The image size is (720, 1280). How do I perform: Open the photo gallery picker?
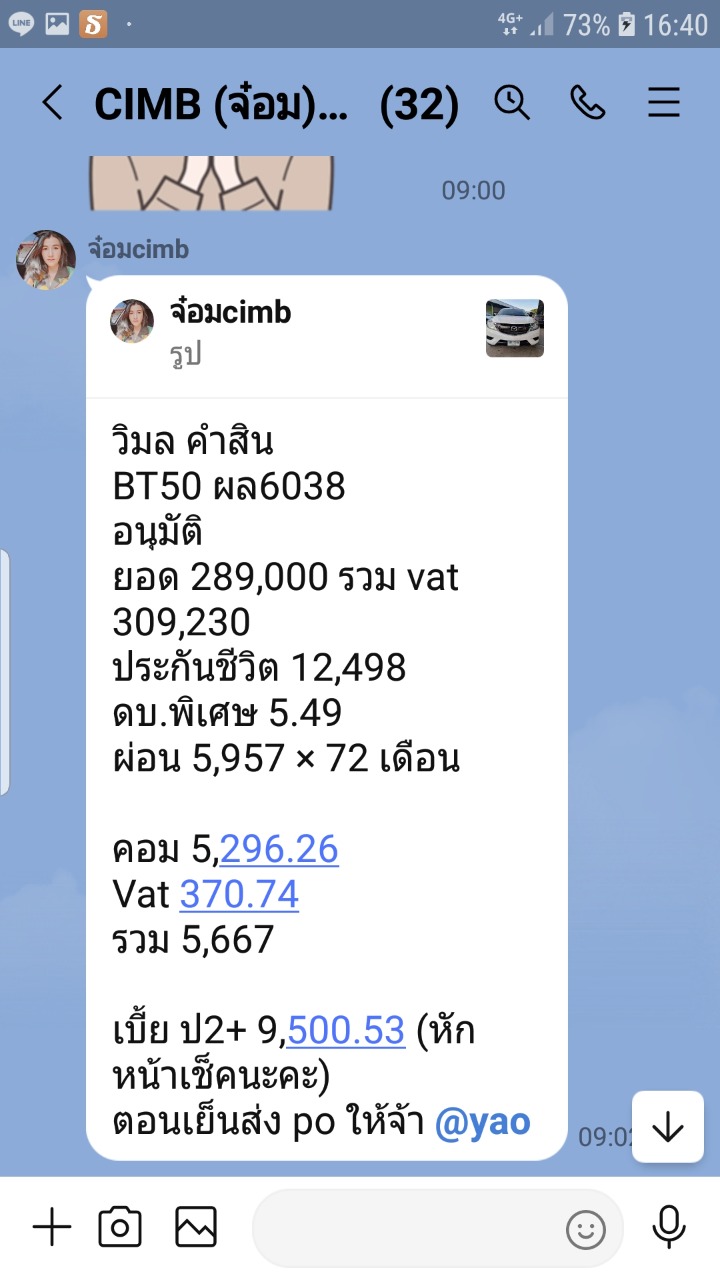[196, 1227]
